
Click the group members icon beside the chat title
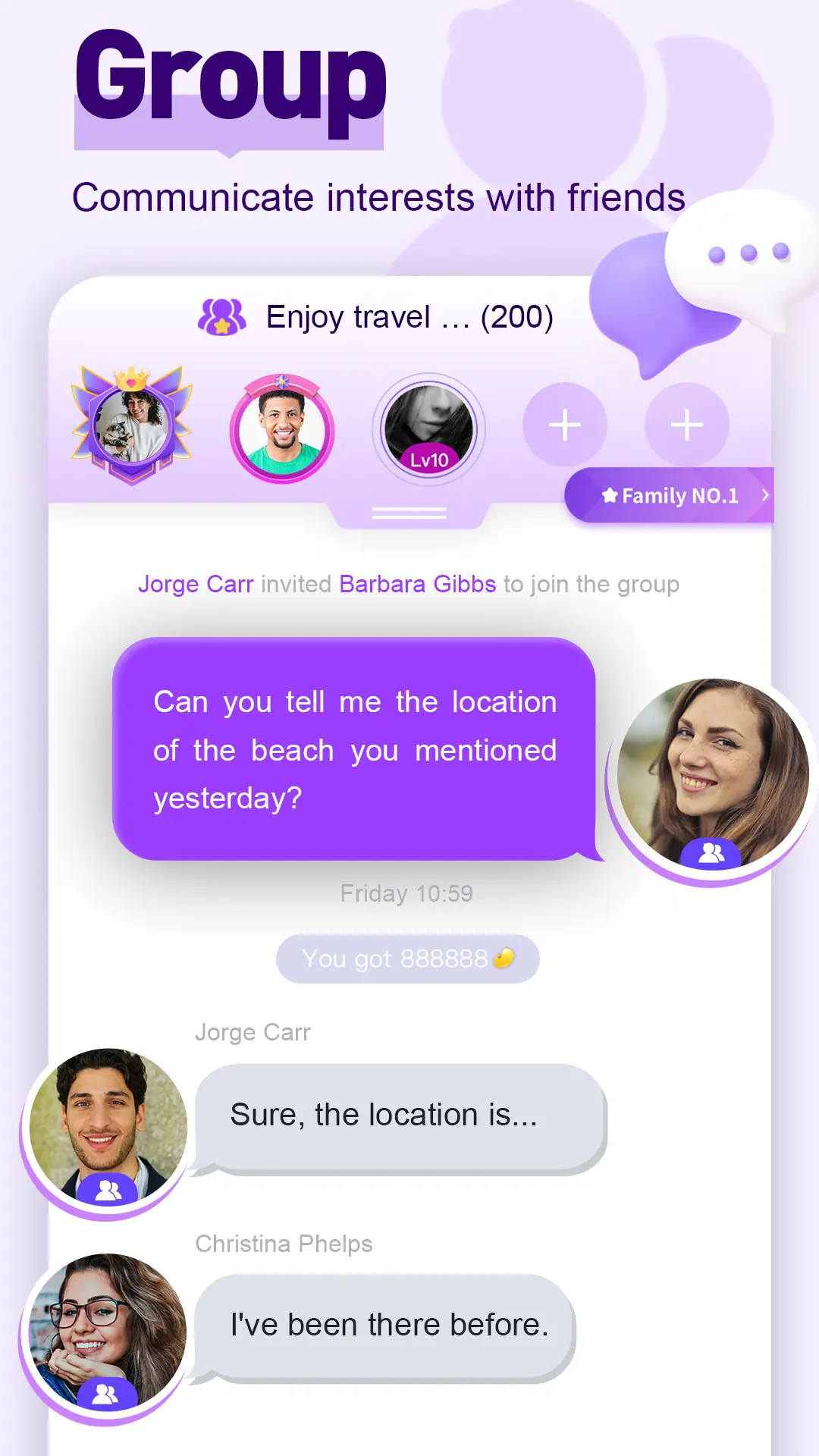(221, 315)
